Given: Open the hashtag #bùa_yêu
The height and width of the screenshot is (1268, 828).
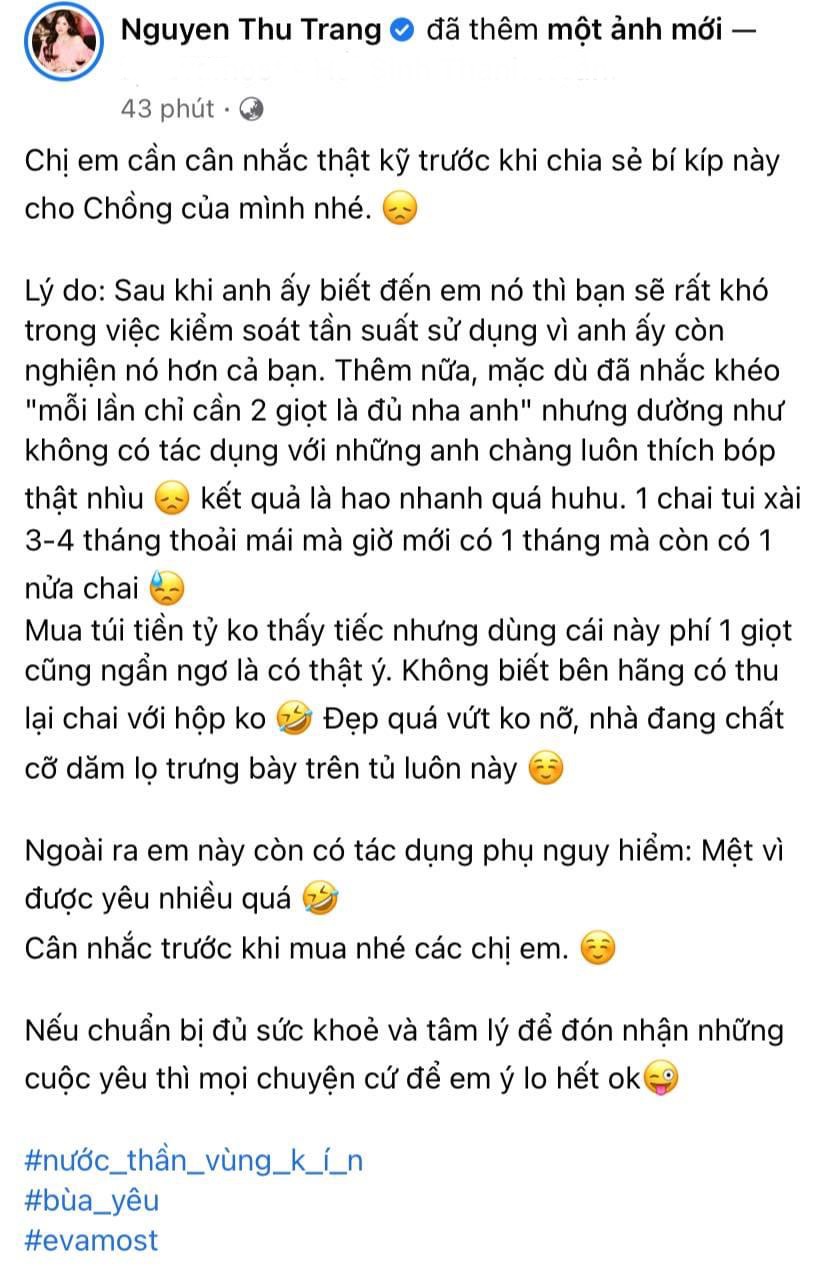Looking at the screenshot, I should [90, 1199].
